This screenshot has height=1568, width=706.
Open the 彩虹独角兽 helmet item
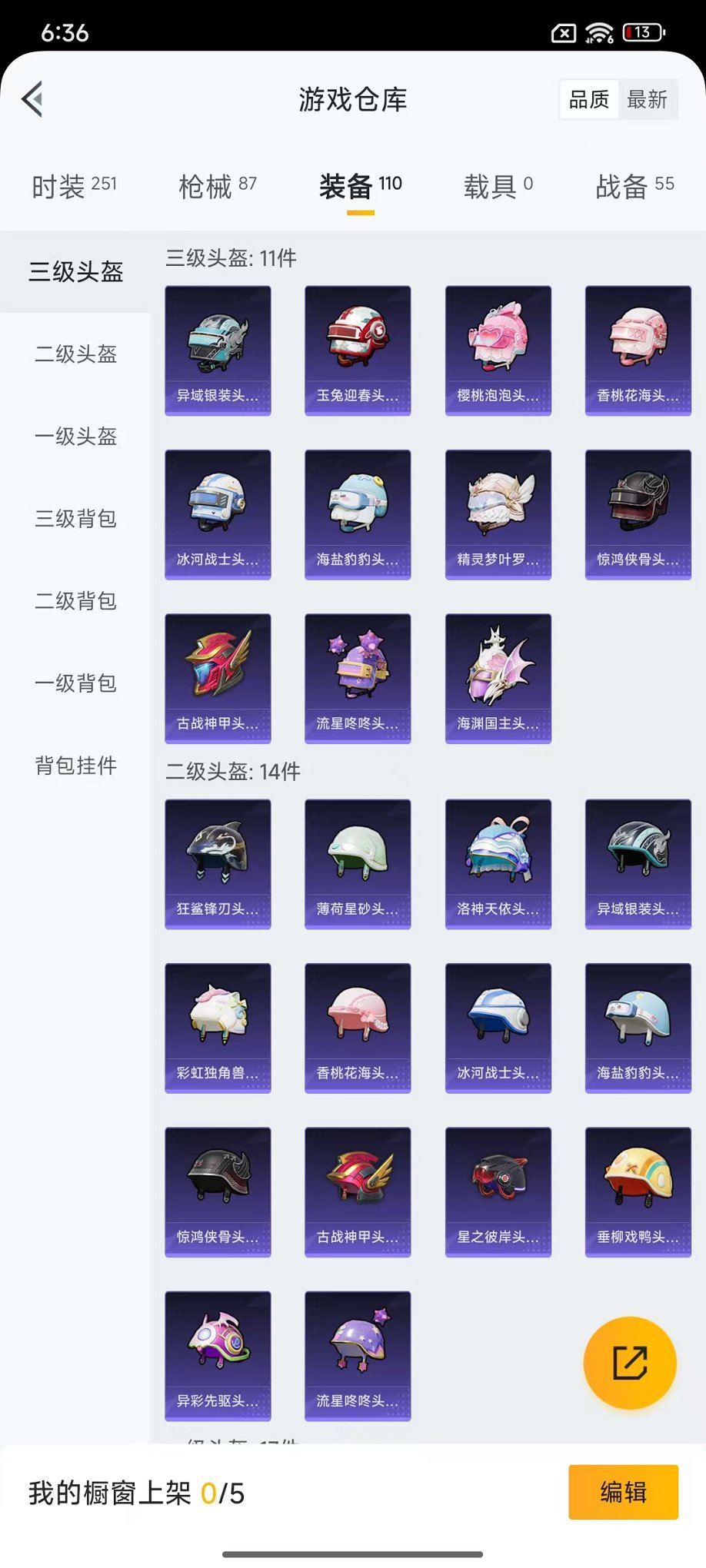point(218,1028)
